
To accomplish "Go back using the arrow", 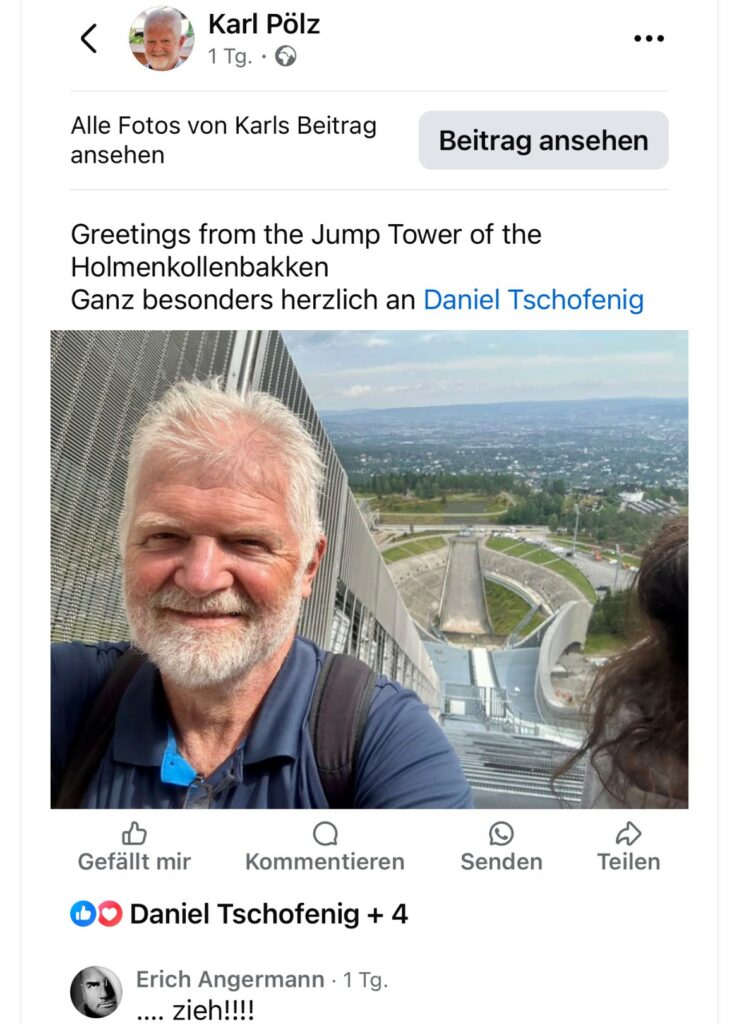I will point(89,39).
